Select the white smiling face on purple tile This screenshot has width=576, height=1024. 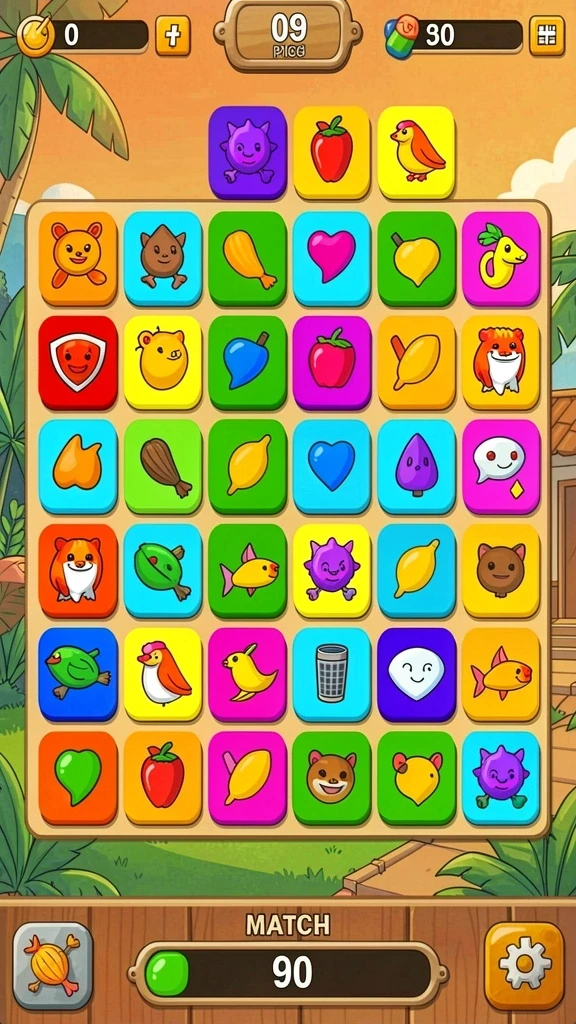(x=417, y=674)
